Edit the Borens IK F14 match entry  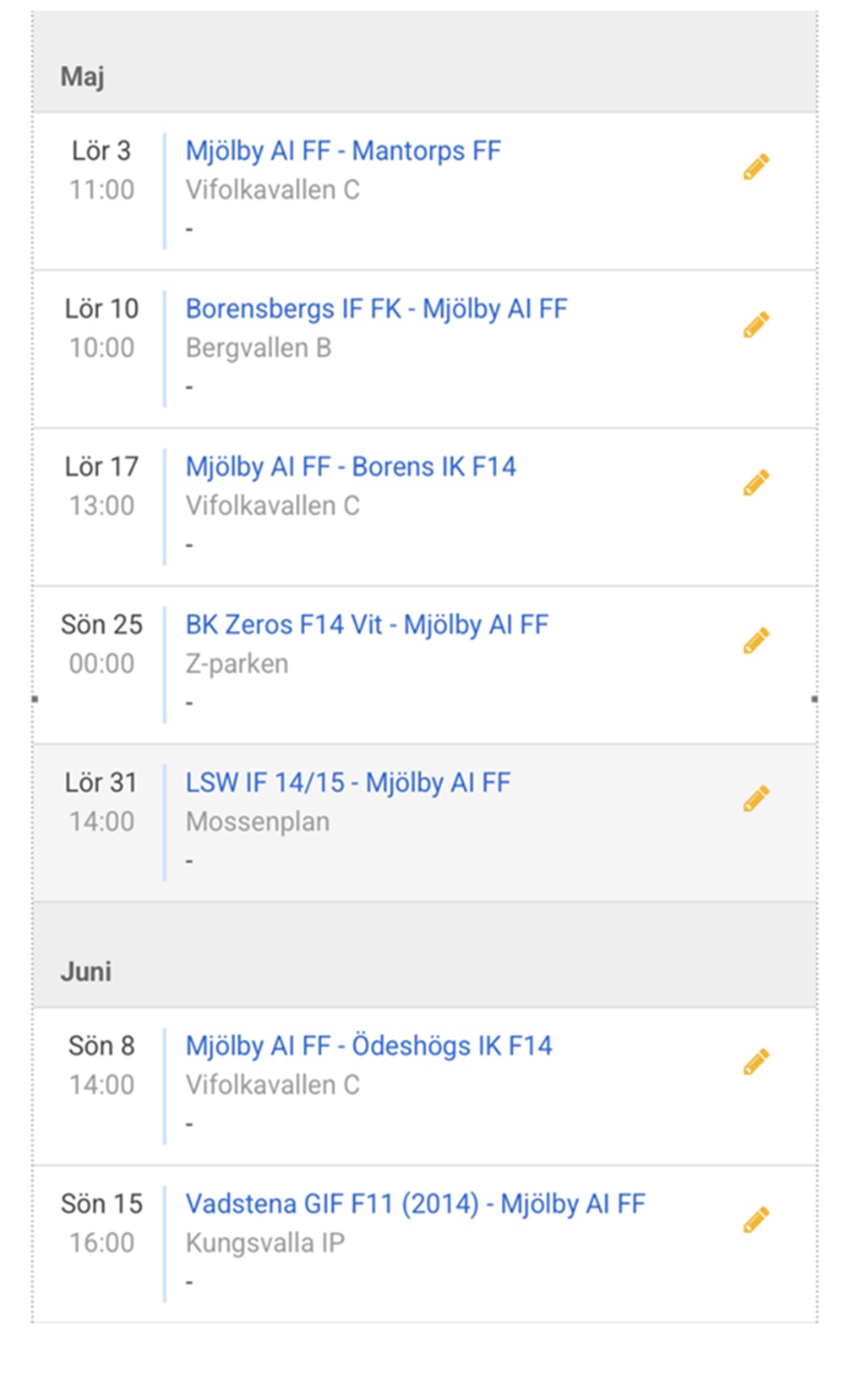pos(756,484)
